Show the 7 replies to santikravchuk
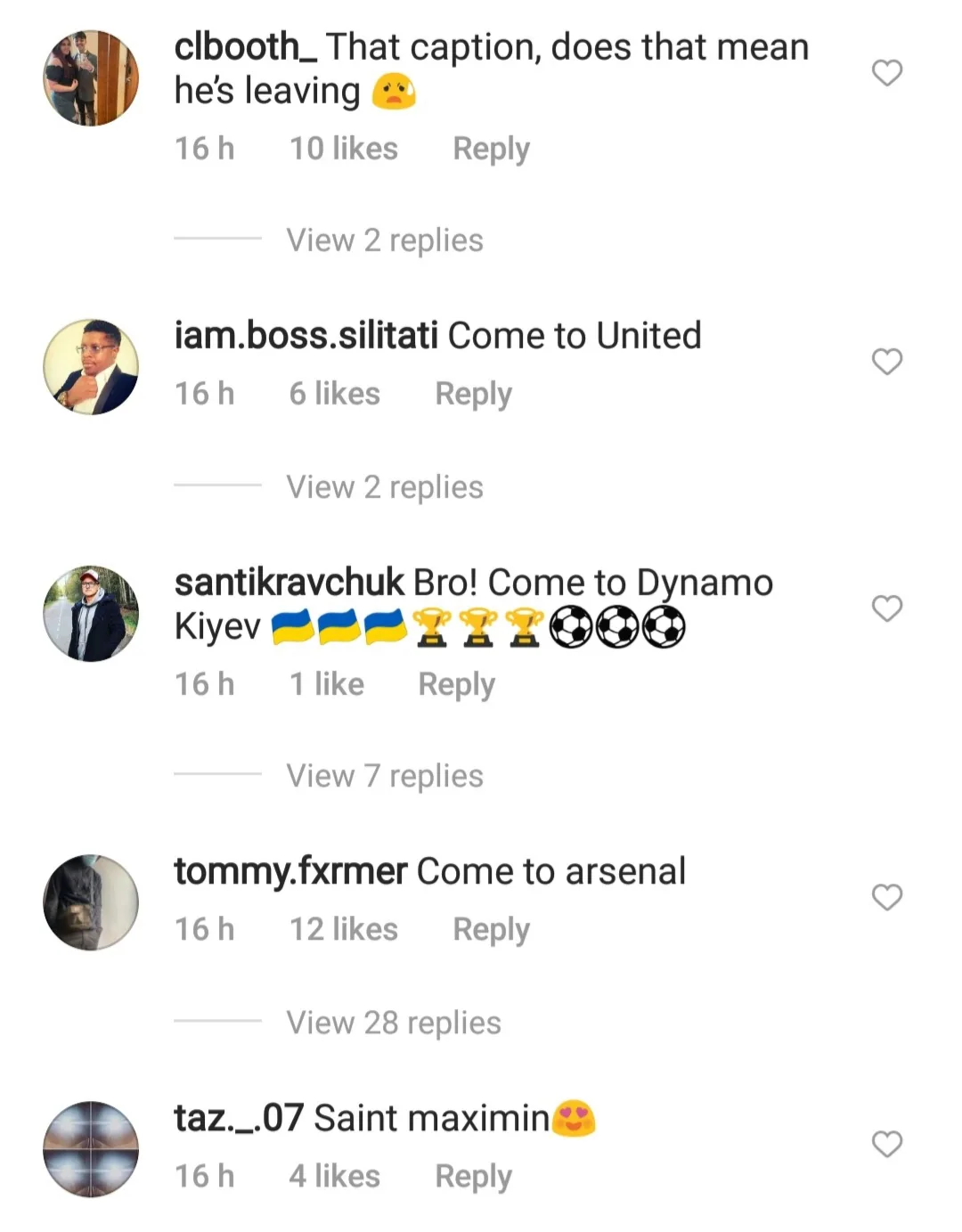Viewport: 962px width, 1232px height. click(384, 776)
